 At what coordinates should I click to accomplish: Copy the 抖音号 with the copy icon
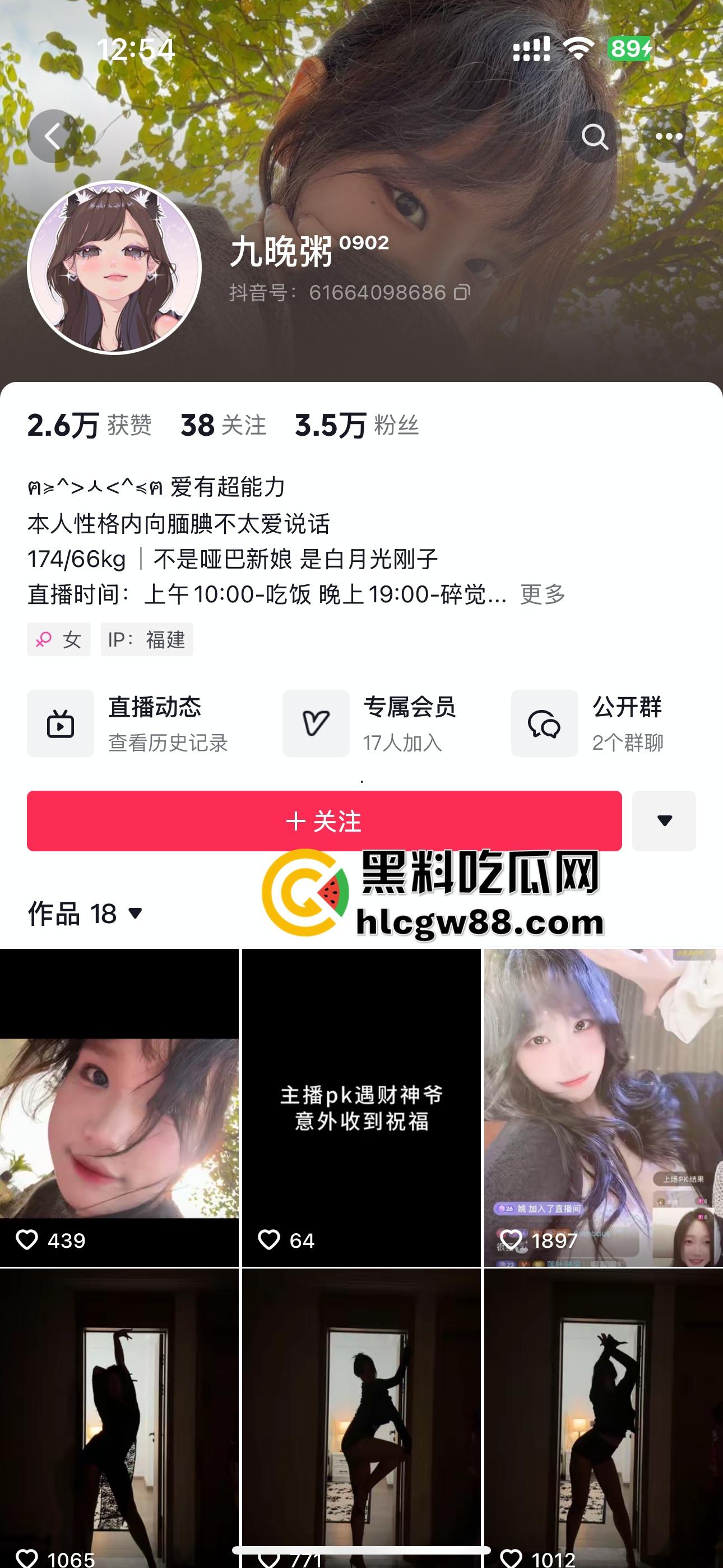tap(461, 292)
